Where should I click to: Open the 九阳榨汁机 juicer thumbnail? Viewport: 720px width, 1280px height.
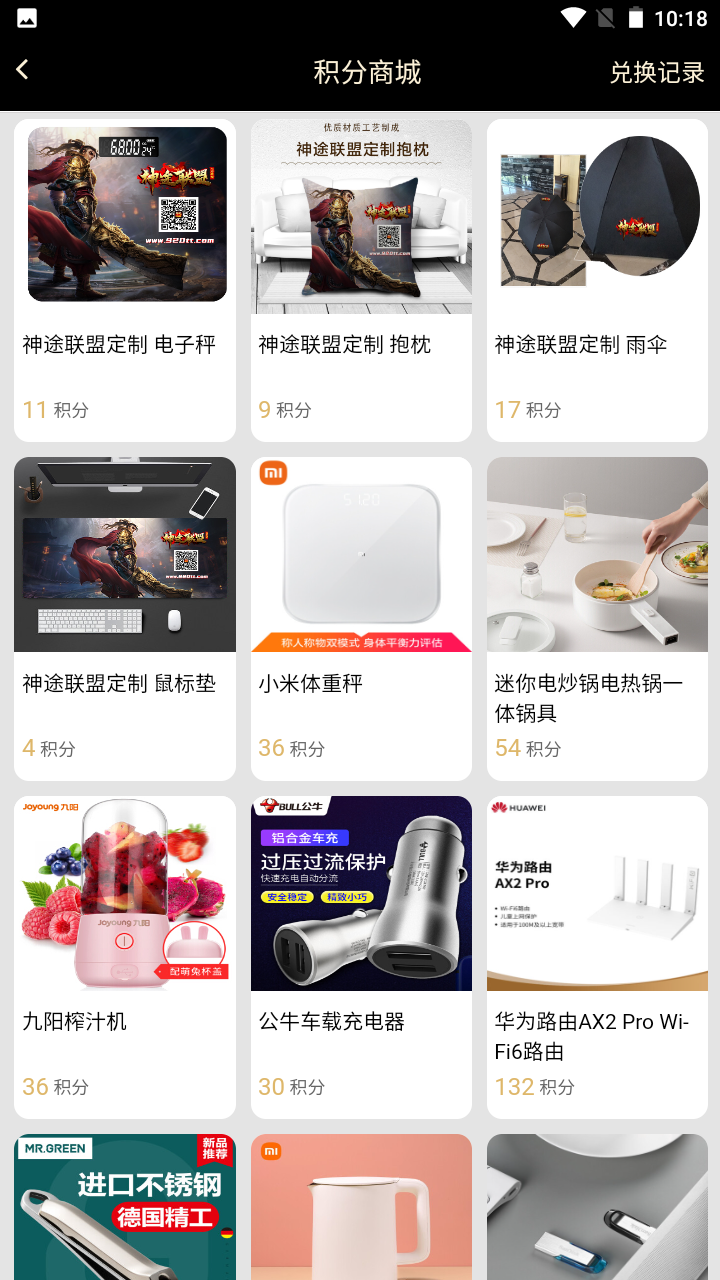click(x=124, y=893)
